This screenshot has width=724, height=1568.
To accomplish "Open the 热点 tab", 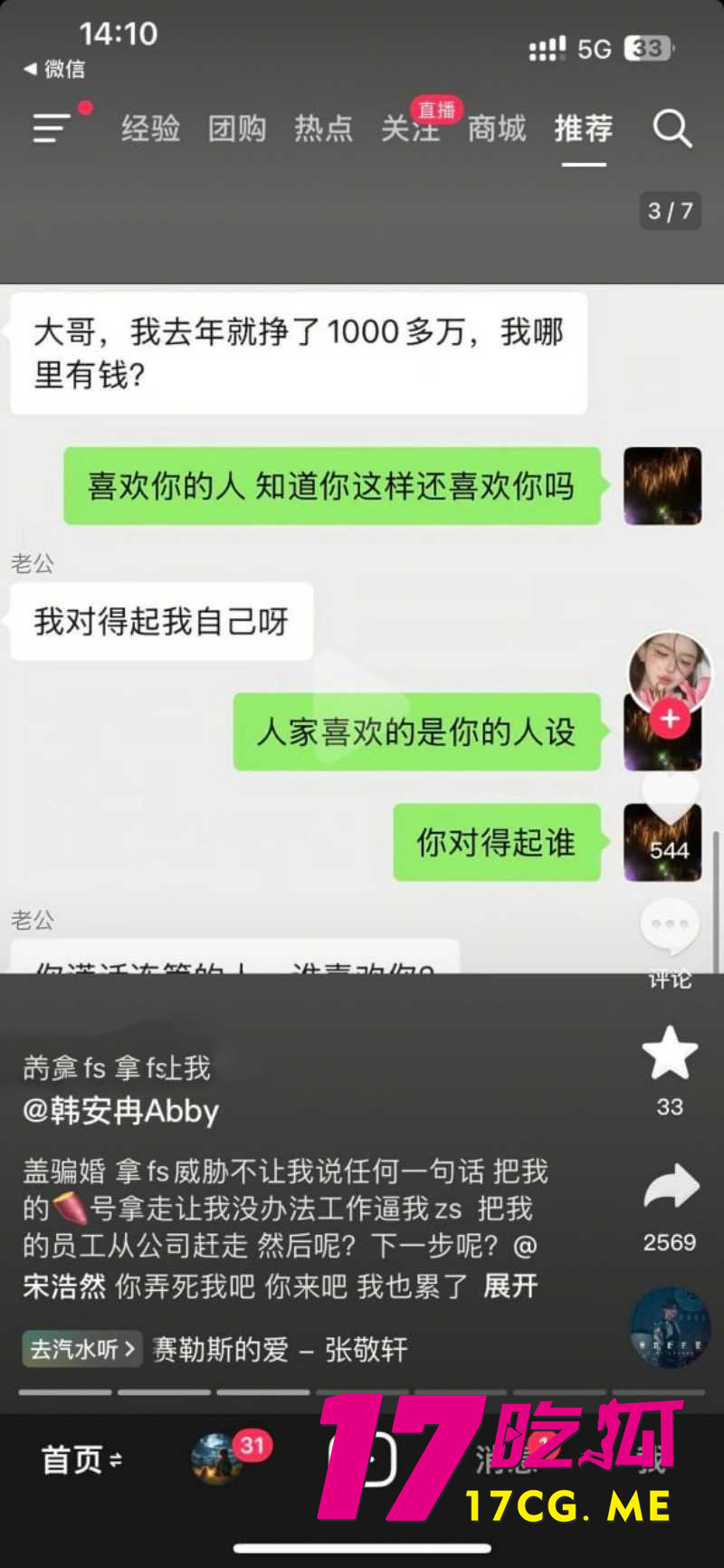I will (x=323, y=129).
